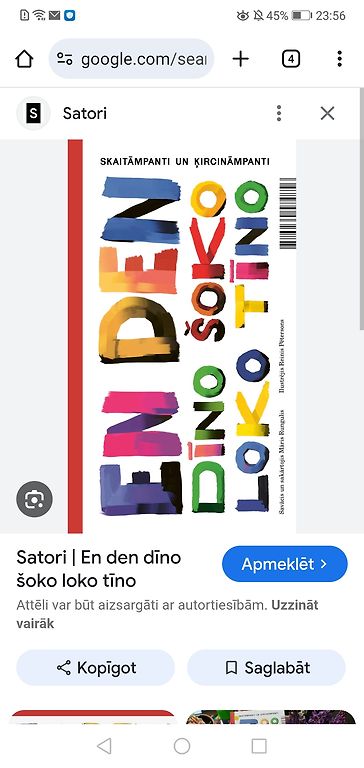Share the image with Kopīgot

(x=96, y=668)
